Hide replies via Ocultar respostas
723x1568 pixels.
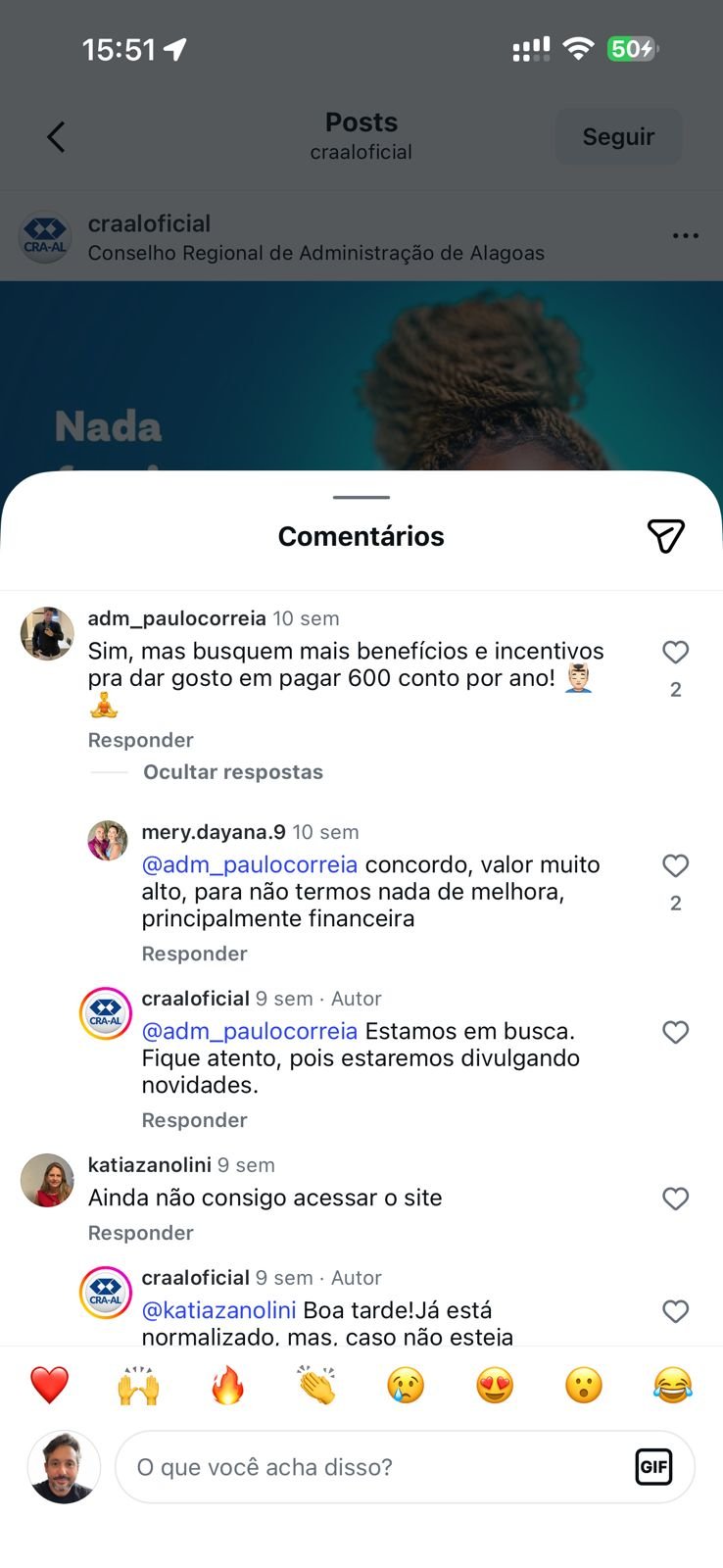[232, 772]
